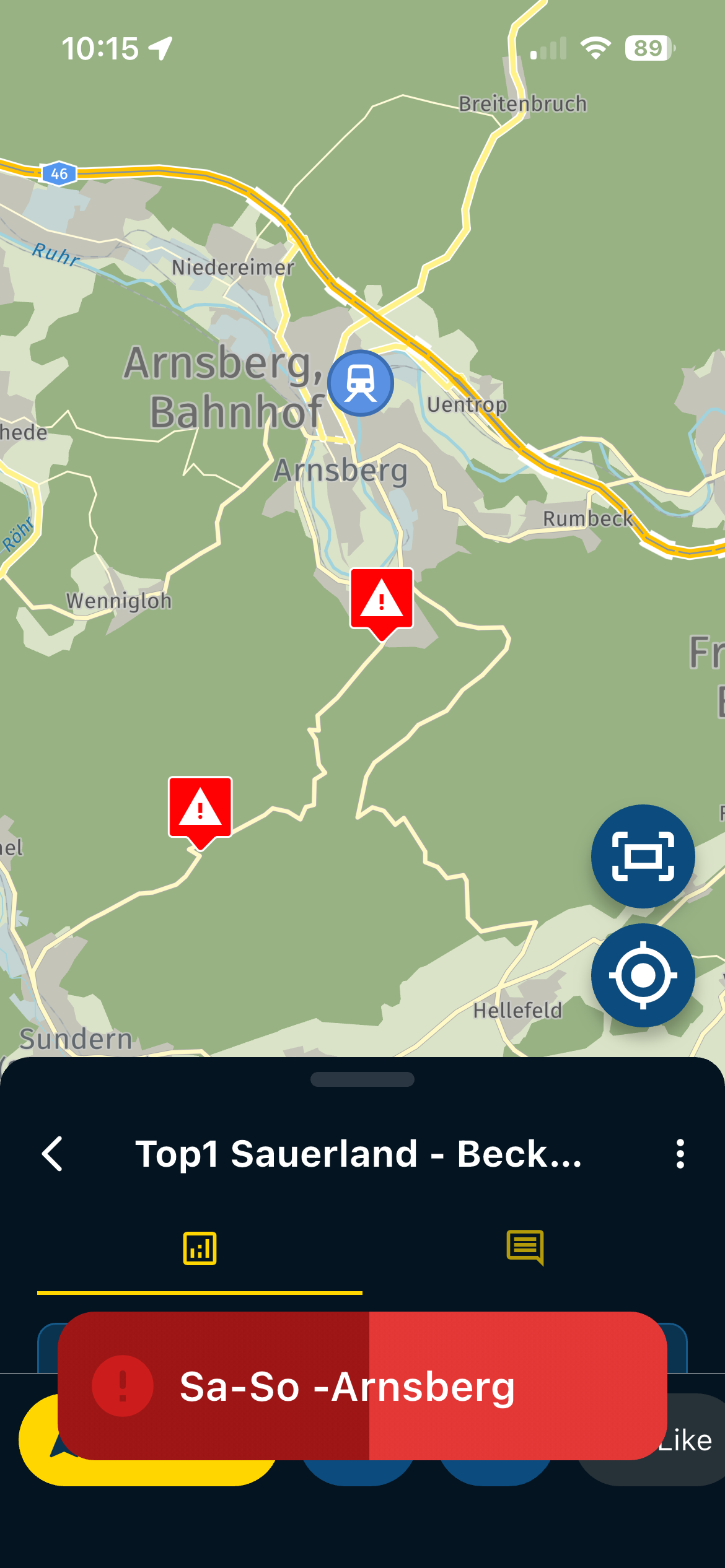The image size is (725, 1568).
Task: Go back from the Top1 Sauerland route
Action: [53, 1154]
